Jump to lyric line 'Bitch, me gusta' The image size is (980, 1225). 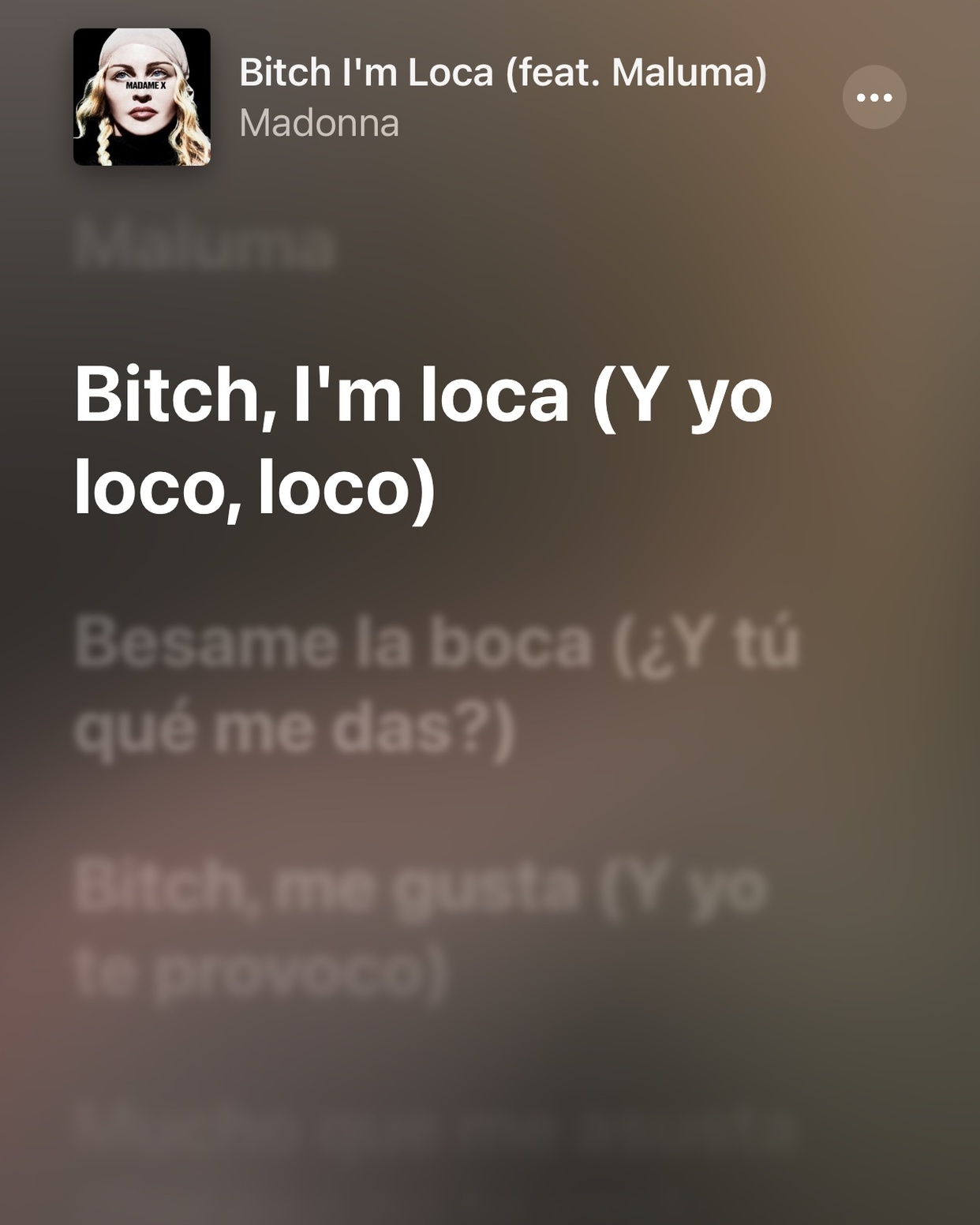click(x=420, y=928)
